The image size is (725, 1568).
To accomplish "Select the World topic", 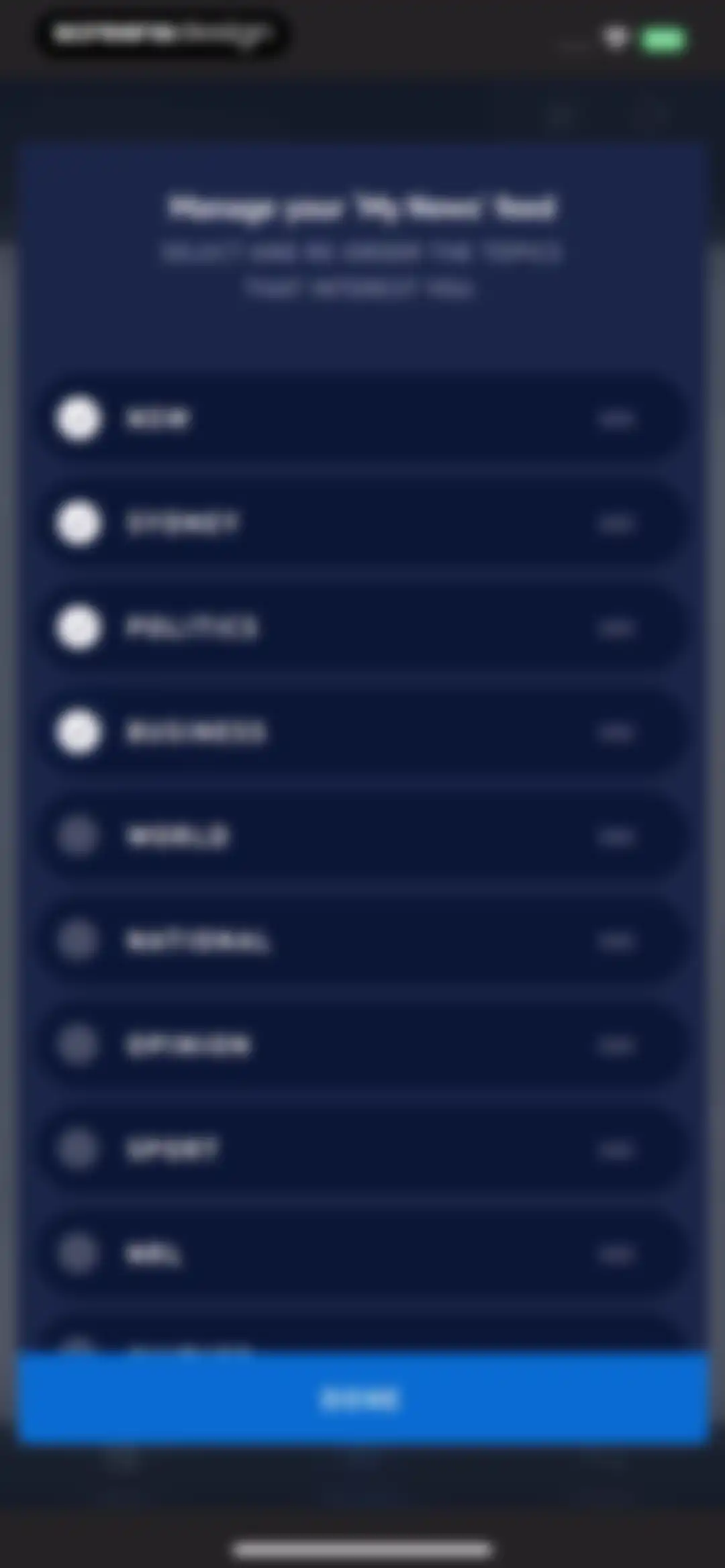I will 79,836.
